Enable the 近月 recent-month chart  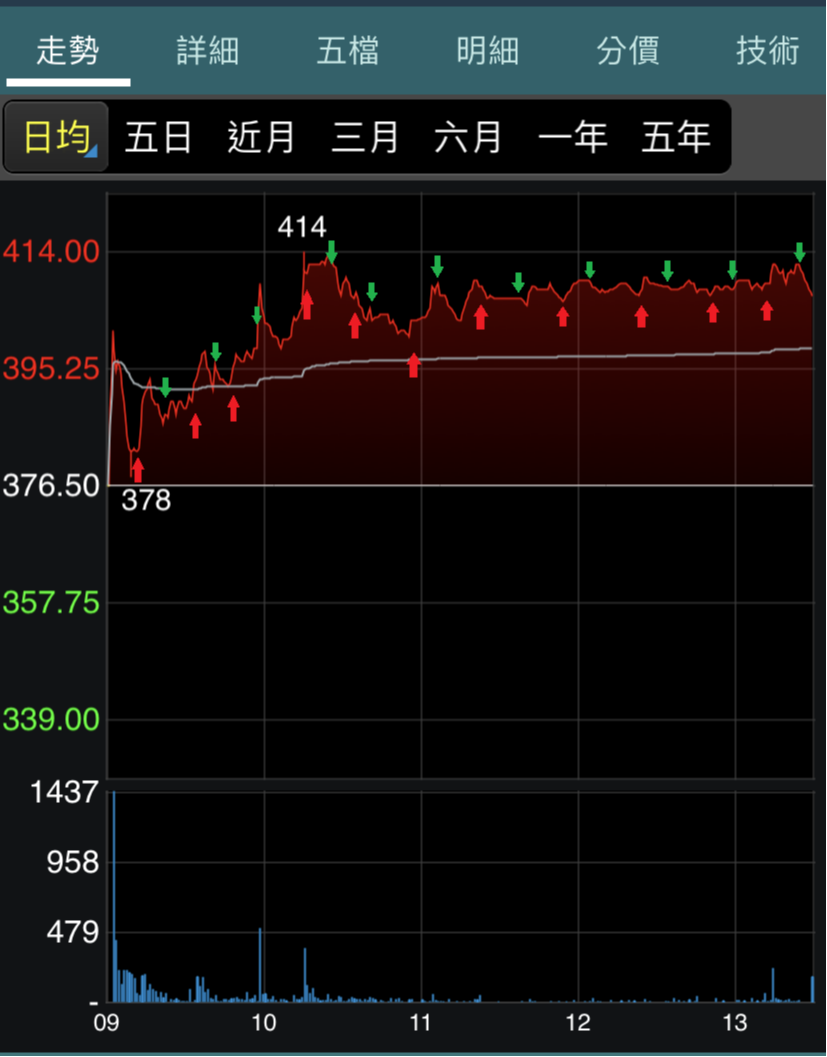coord(260,138)
